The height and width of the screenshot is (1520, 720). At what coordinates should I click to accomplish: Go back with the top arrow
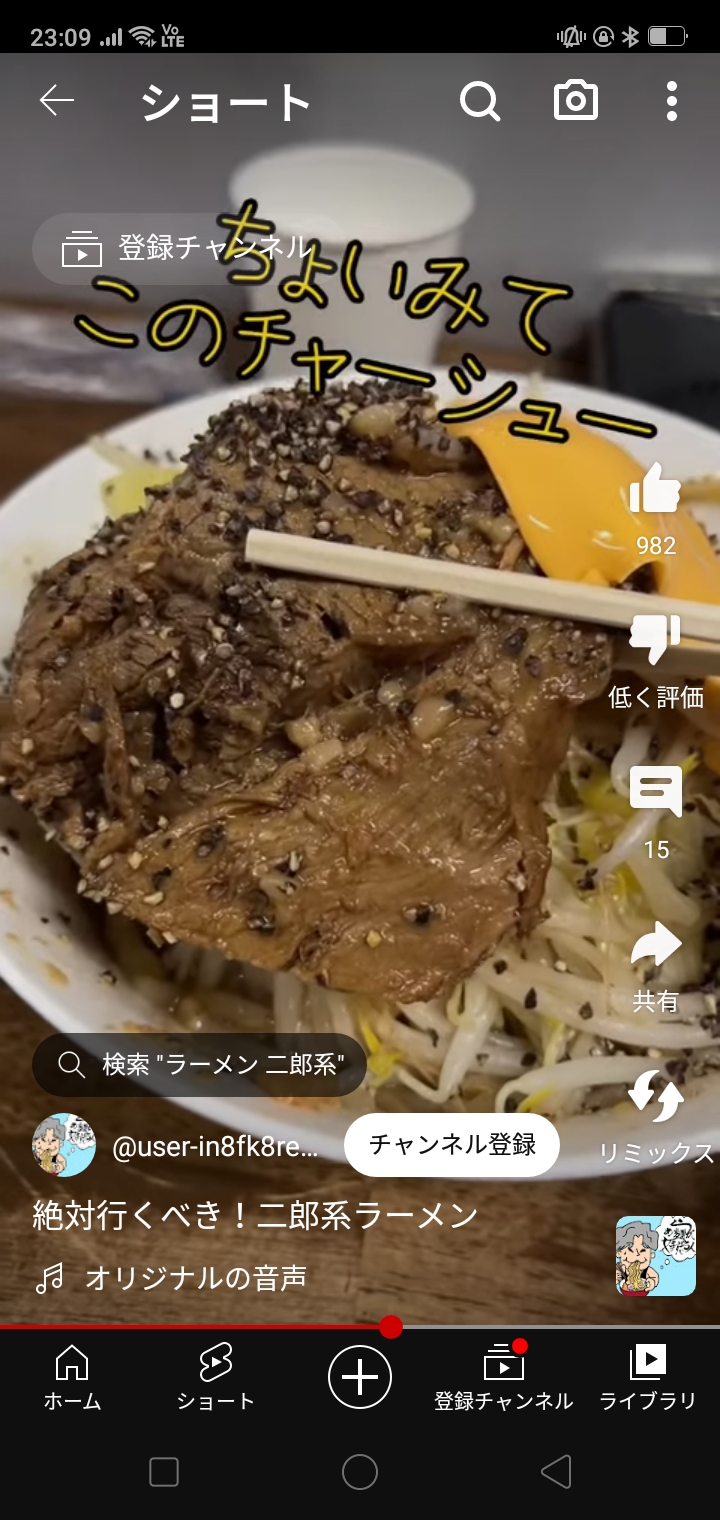pyautogui.click(x=57, y=101)
